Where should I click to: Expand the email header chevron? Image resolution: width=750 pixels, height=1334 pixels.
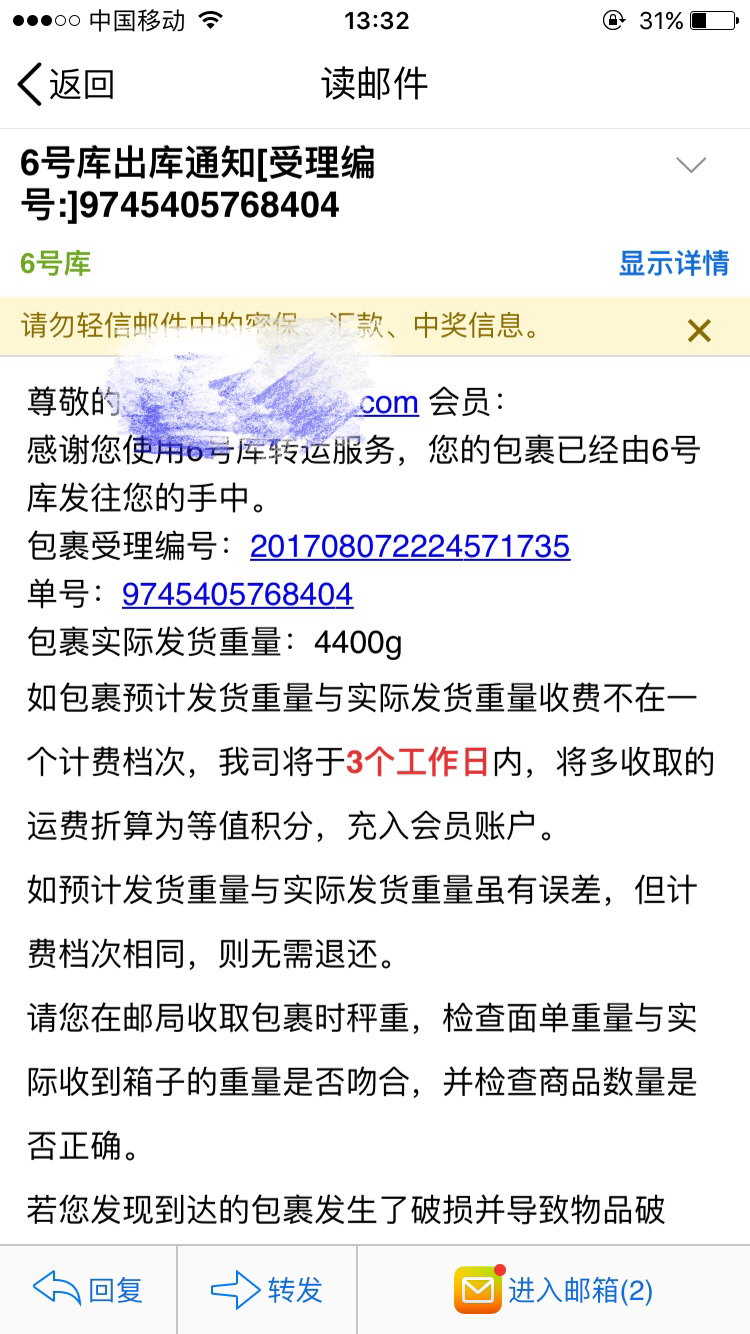691,165
